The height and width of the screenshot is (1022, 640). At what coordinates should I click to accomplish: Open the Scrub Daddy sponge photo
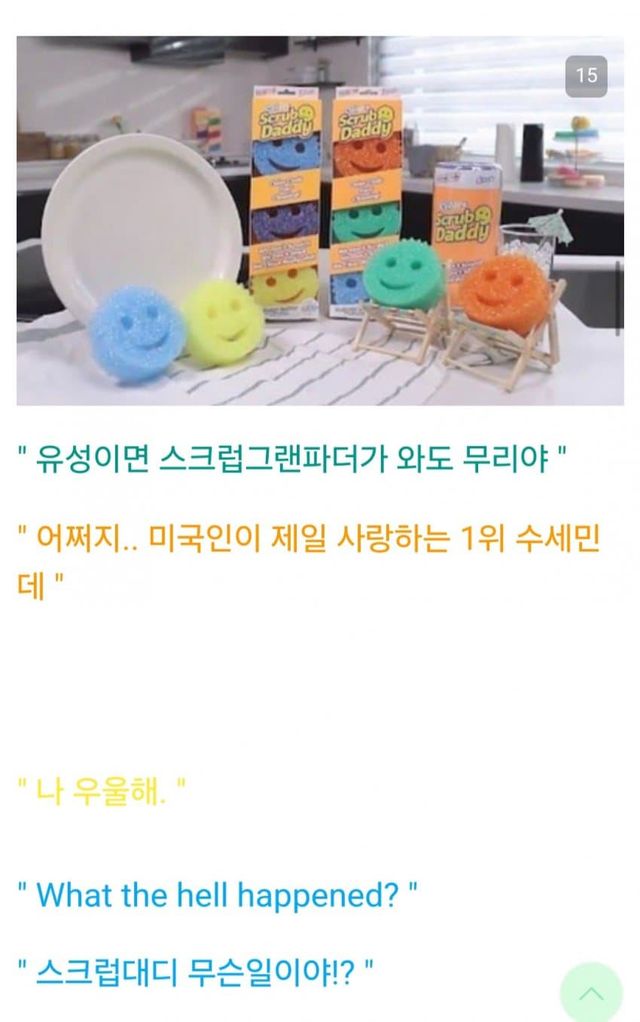(320, 220)
